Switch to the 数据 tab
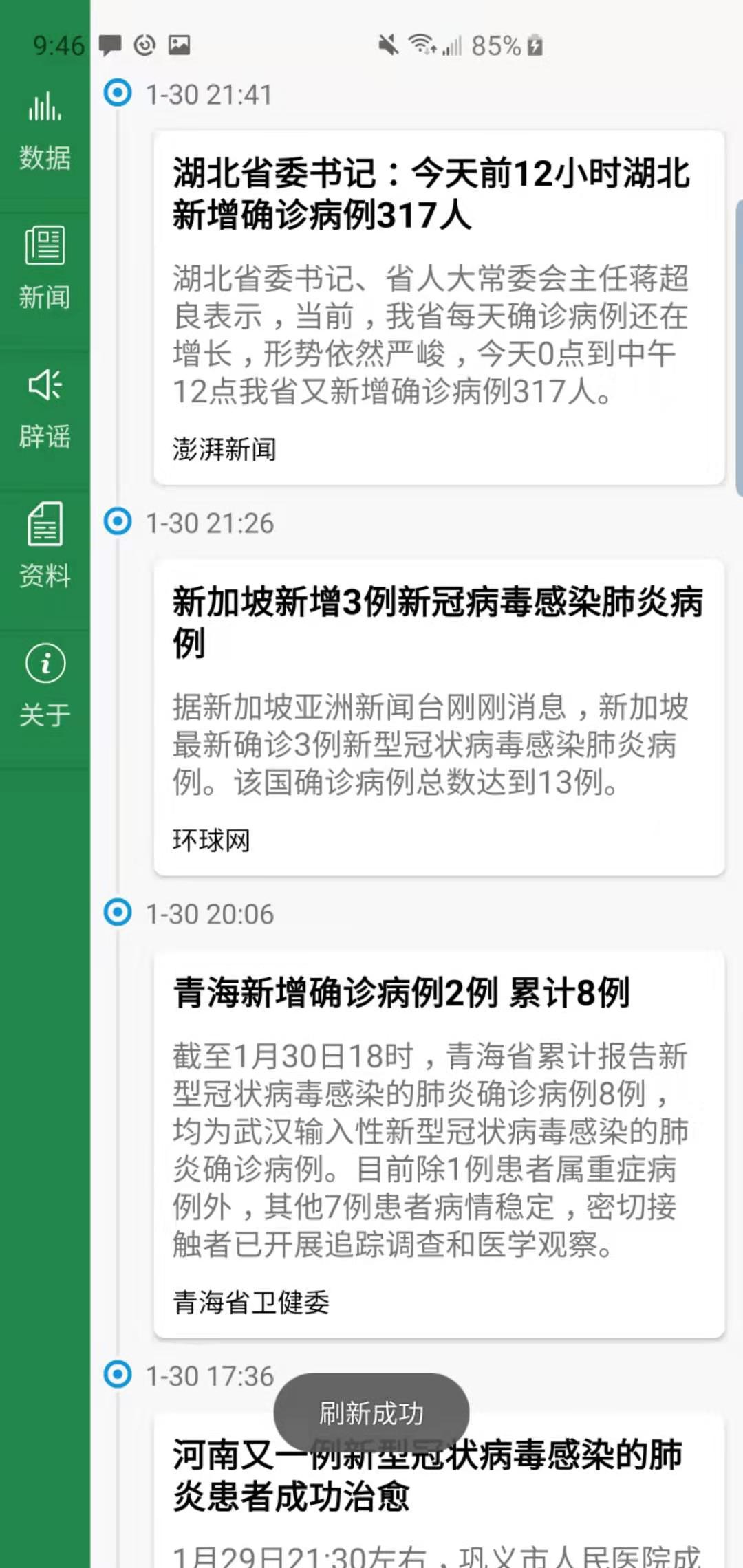This screenshot has width=743, height=1568. [45, 131]
